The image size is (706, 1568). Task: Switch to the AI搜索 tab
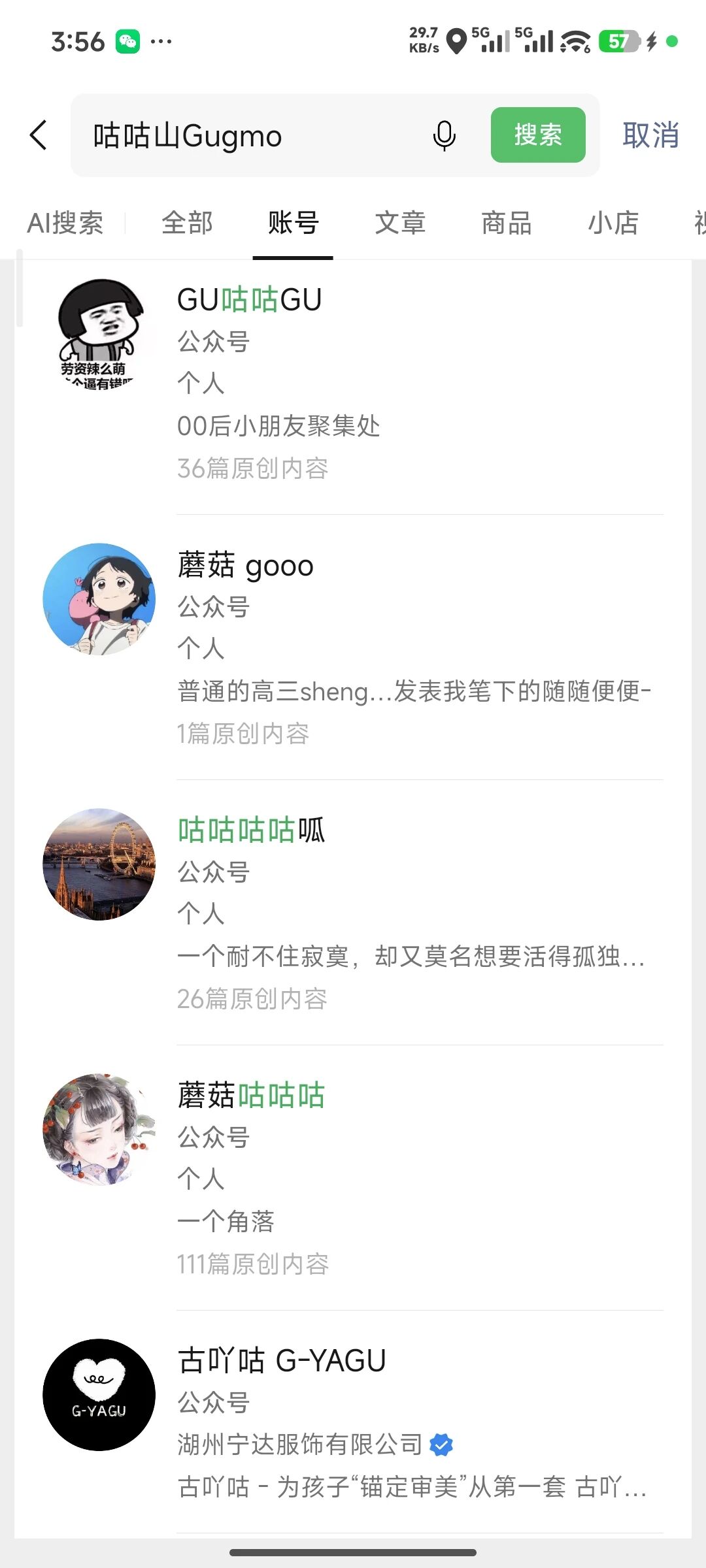pos(65,223)
